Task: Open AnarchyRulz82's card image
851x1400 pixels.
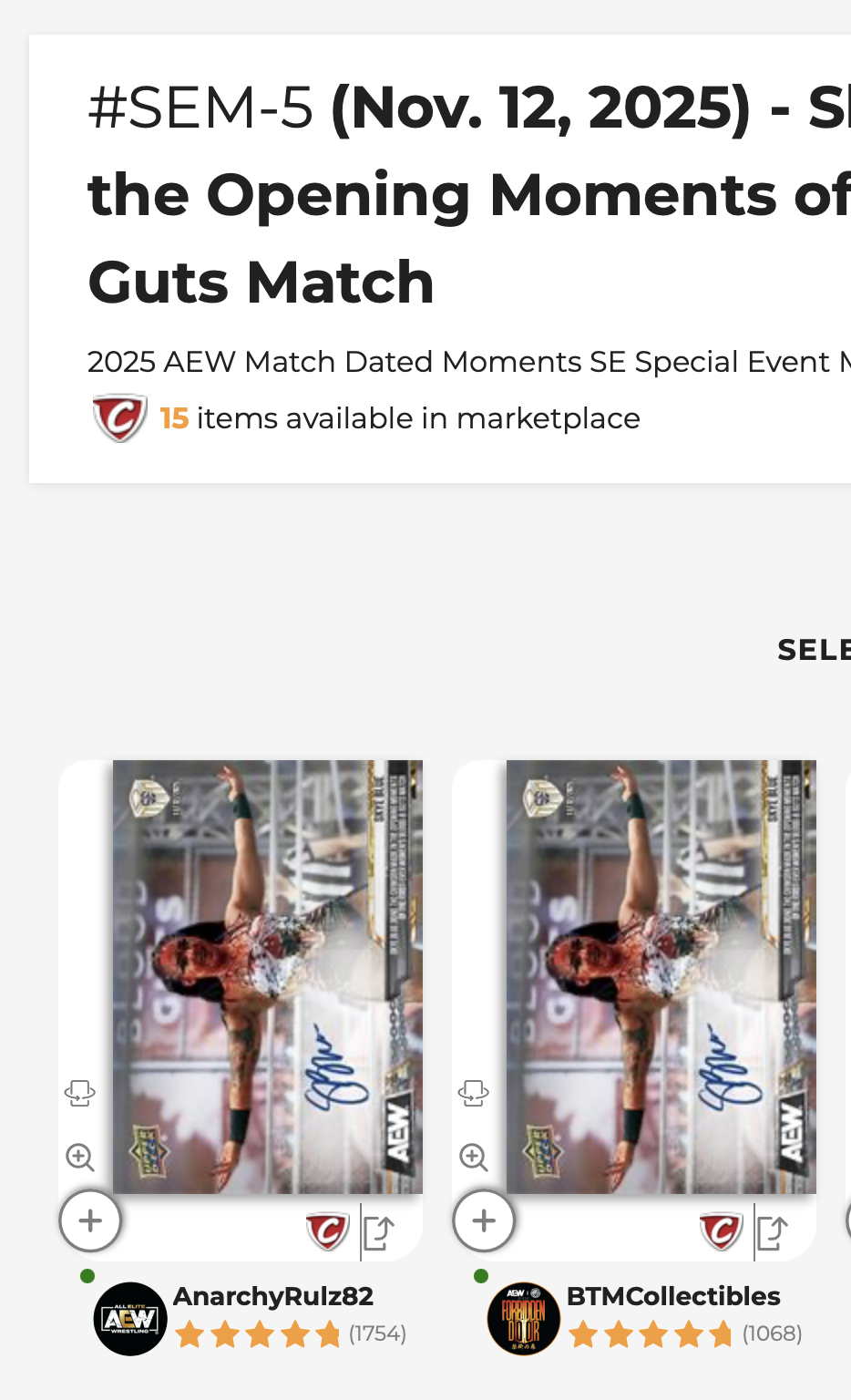Action: click(267, 975)
